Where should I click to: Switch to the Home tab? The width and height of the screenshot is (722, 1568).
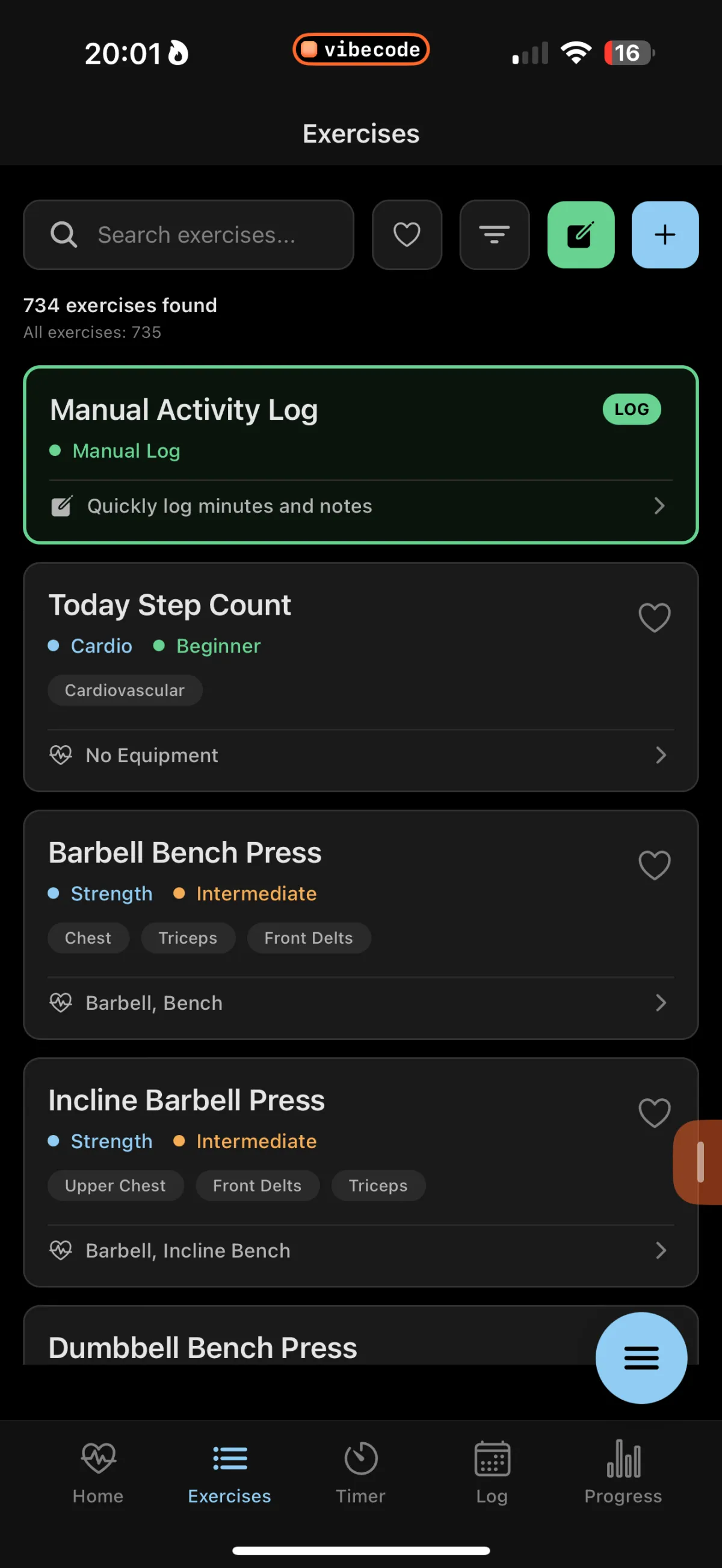point(98,1473)
